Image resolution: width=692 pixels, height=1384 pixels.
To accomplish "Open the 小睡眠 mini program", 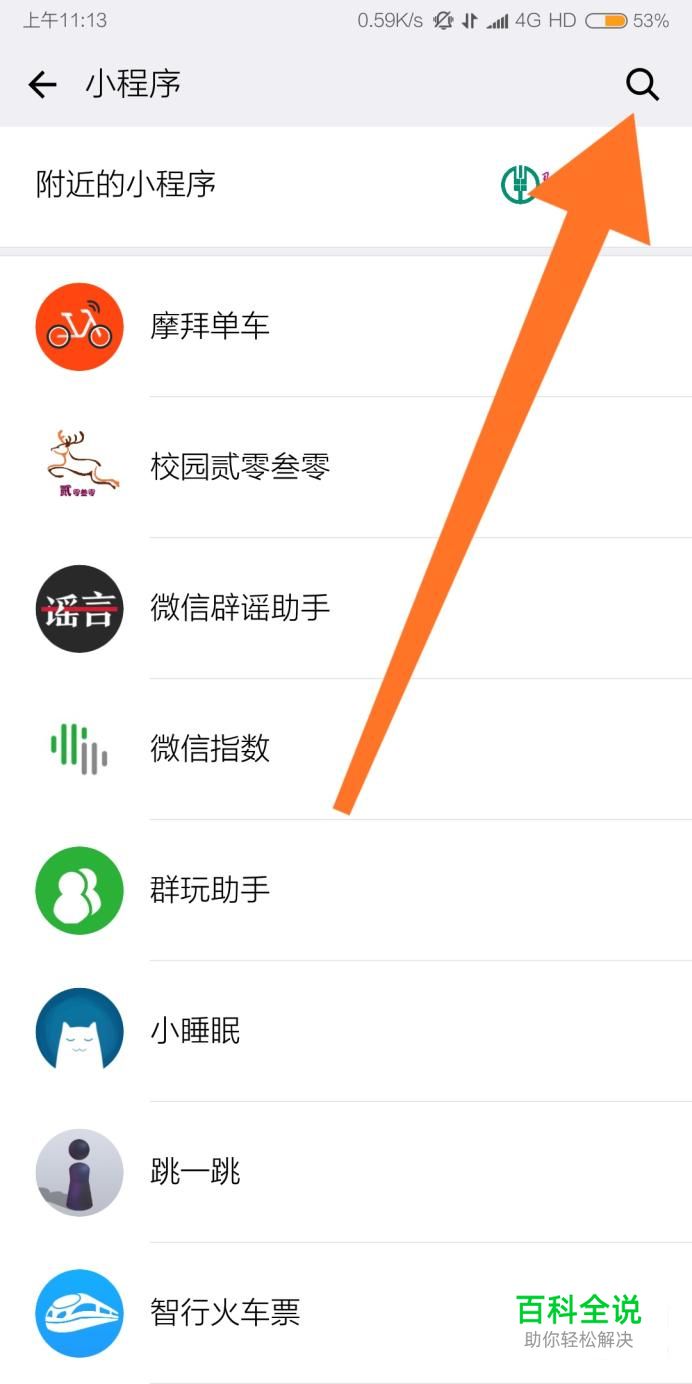I will coord(196,1031).
